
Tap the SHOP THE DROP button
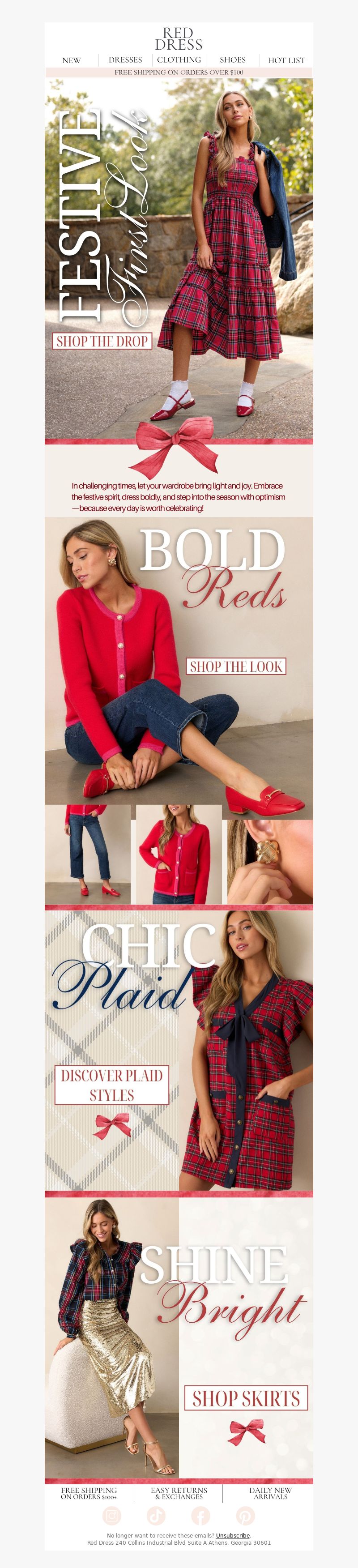[102, 341]
